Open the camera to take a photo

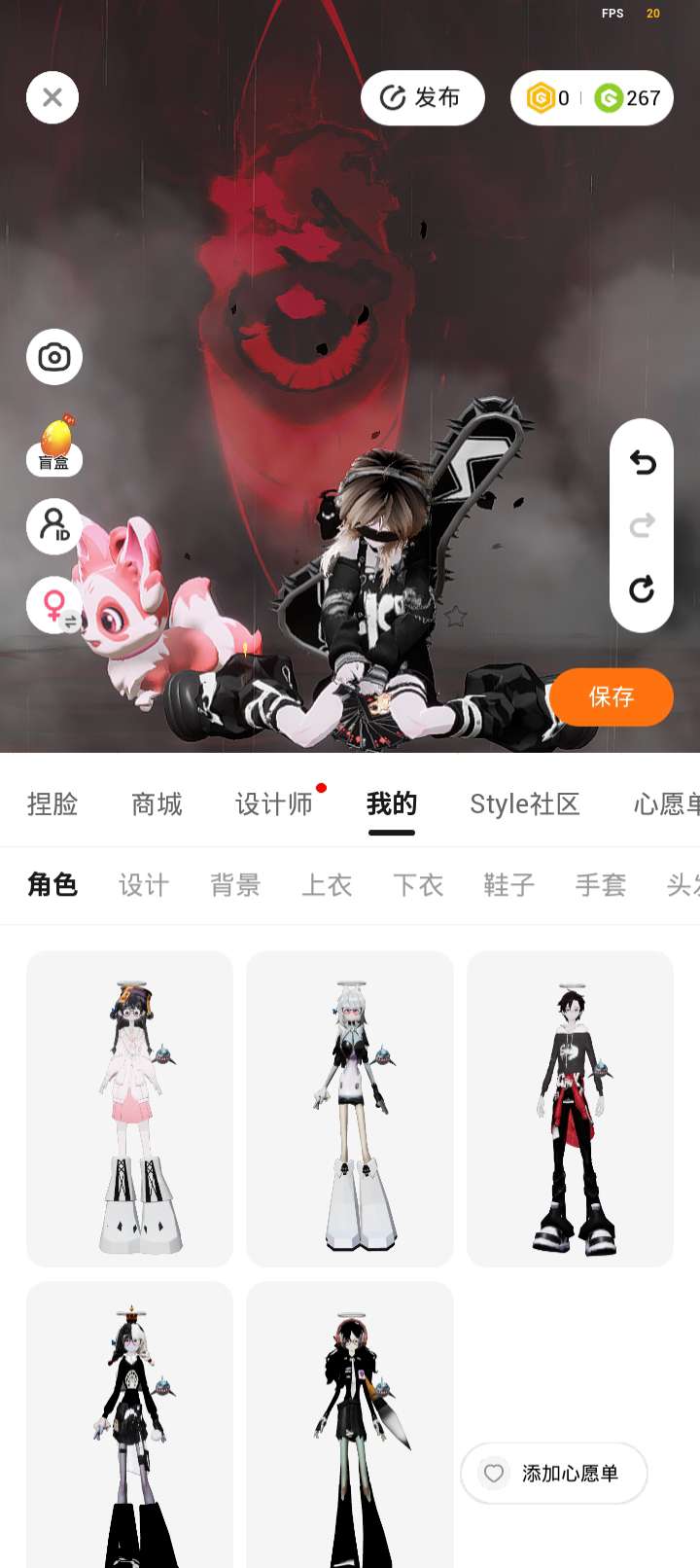[54, 357]
